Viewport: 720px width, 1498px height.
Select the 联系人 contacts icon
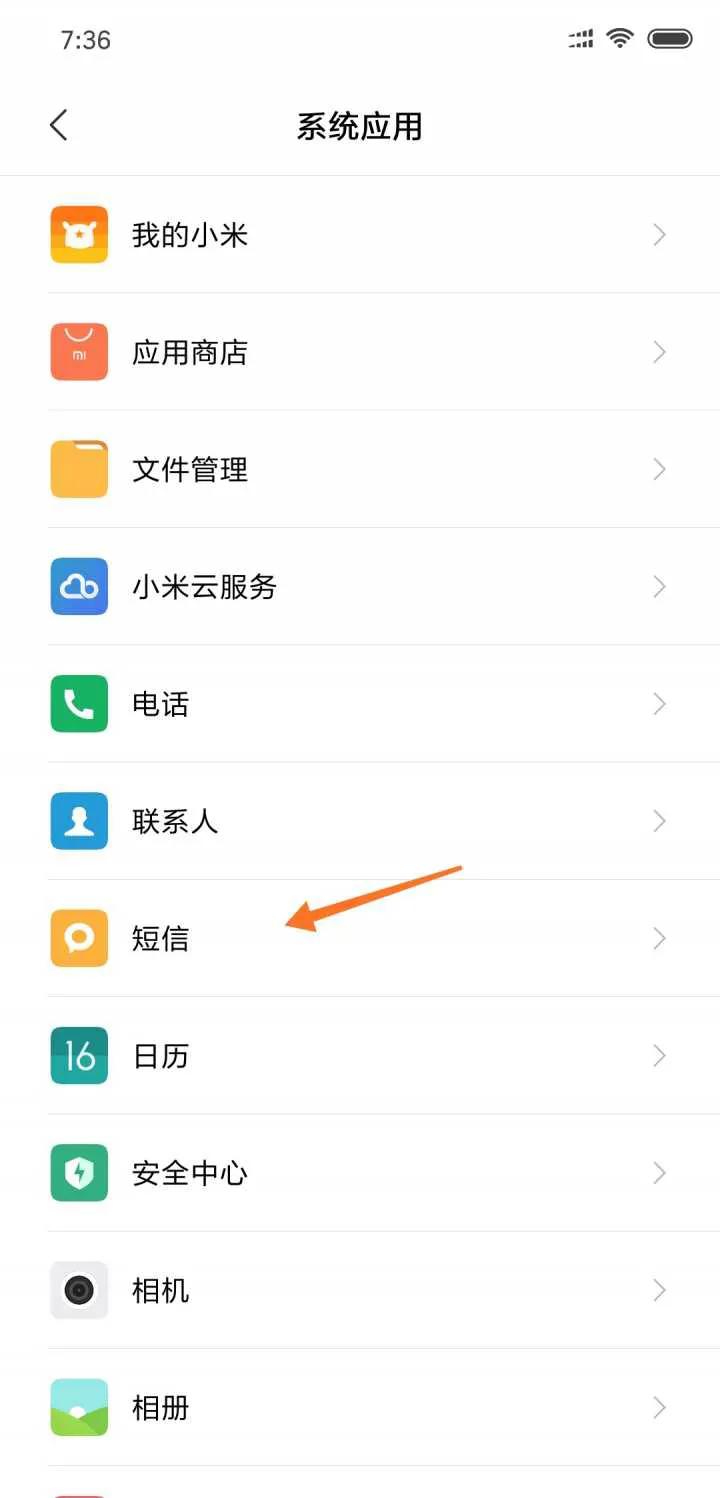click(78, 820)
